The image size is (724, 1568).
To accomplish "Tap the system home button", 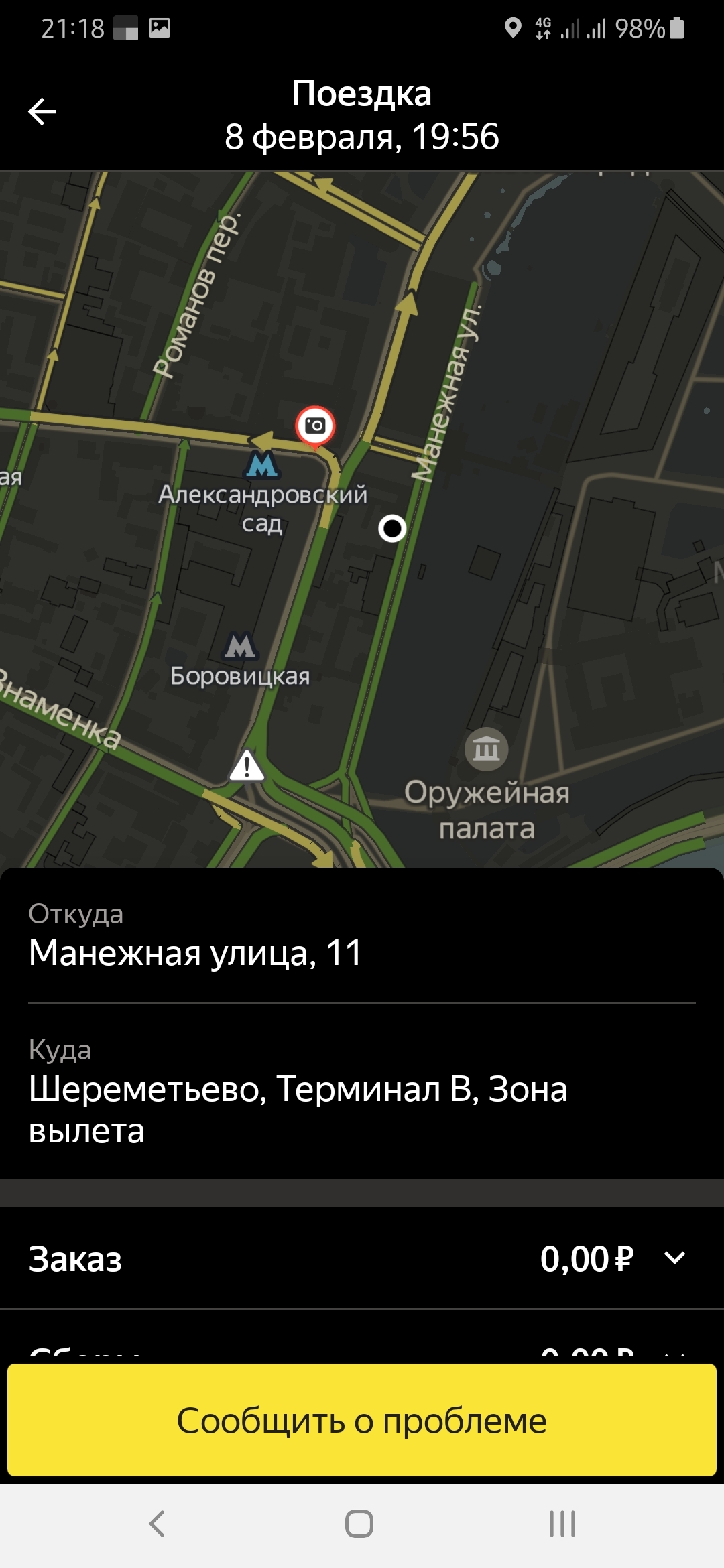I will (359, 1524).
